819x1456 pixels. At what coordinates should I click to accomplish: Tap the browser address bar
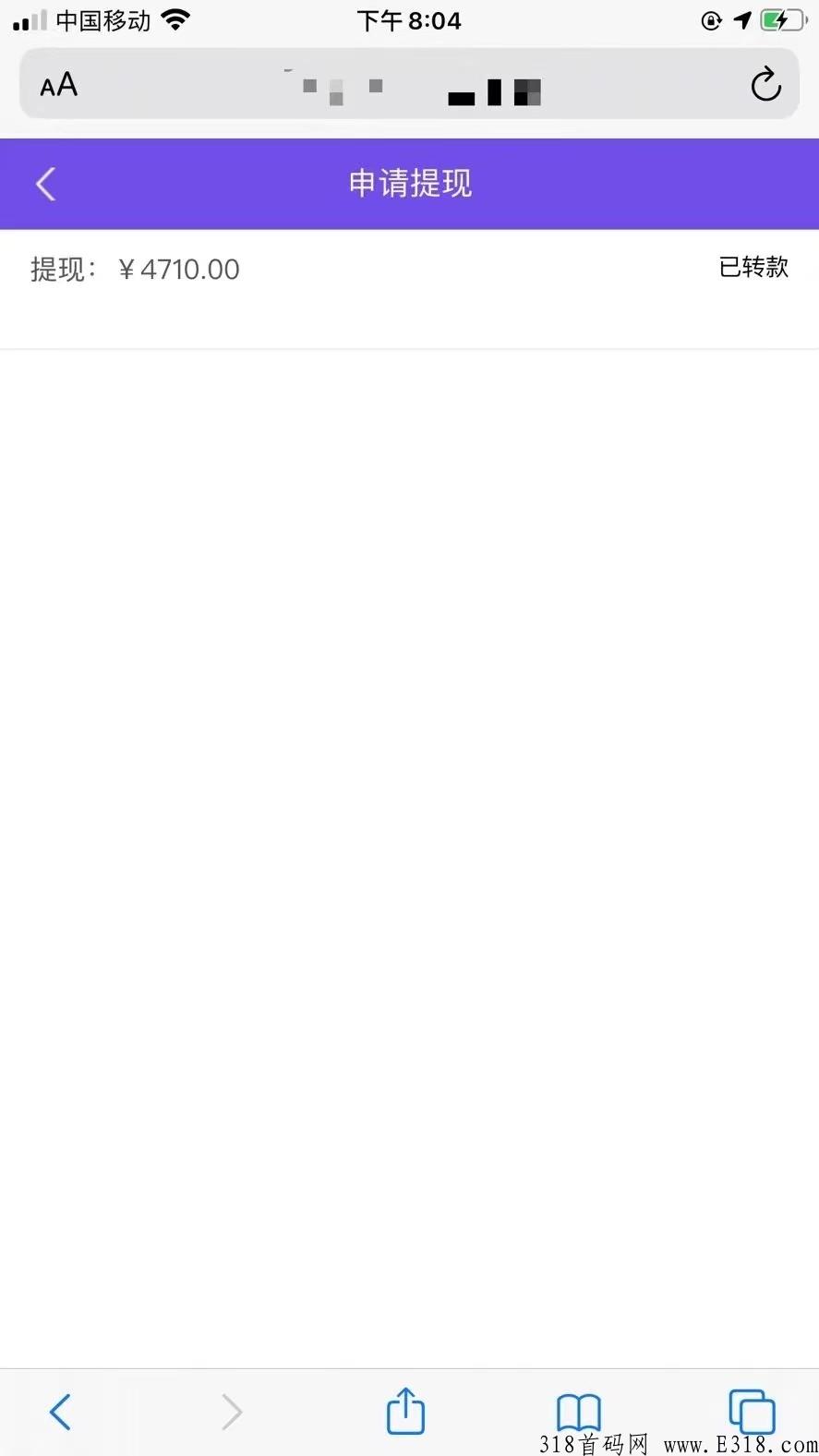point(411,86)
